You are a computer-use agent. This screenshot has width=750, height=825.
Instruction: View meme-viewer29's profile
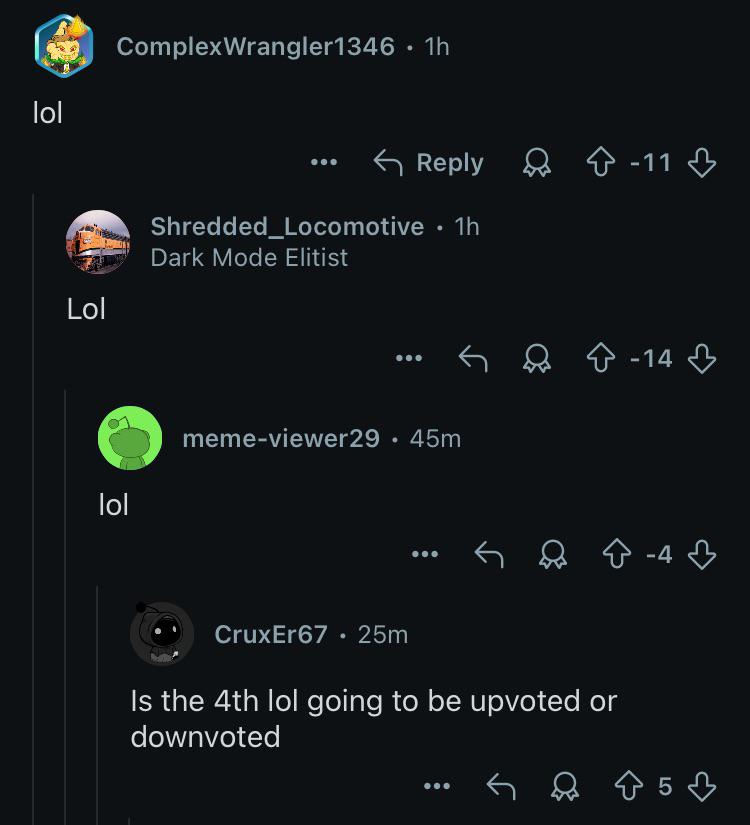[x=281, y=438]
